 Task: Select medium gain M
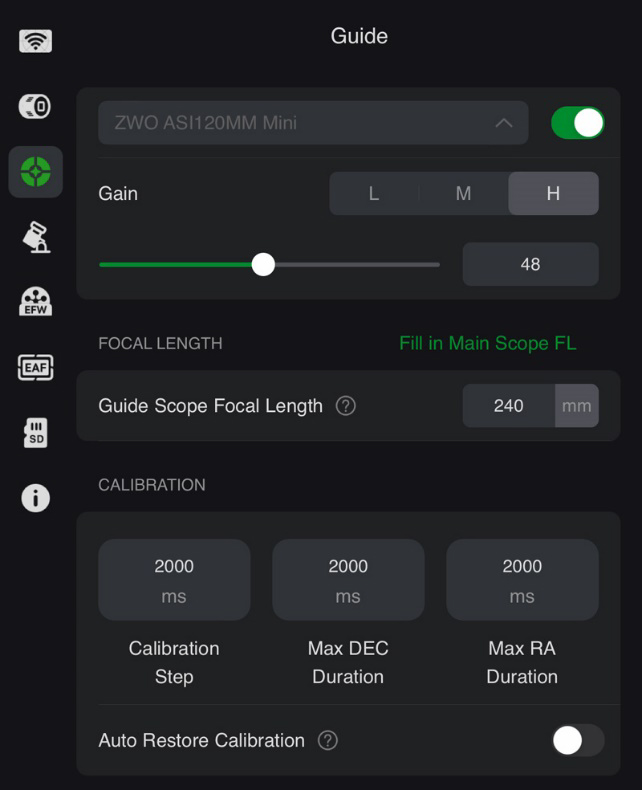pyautogui.click(x=463, y=194)
